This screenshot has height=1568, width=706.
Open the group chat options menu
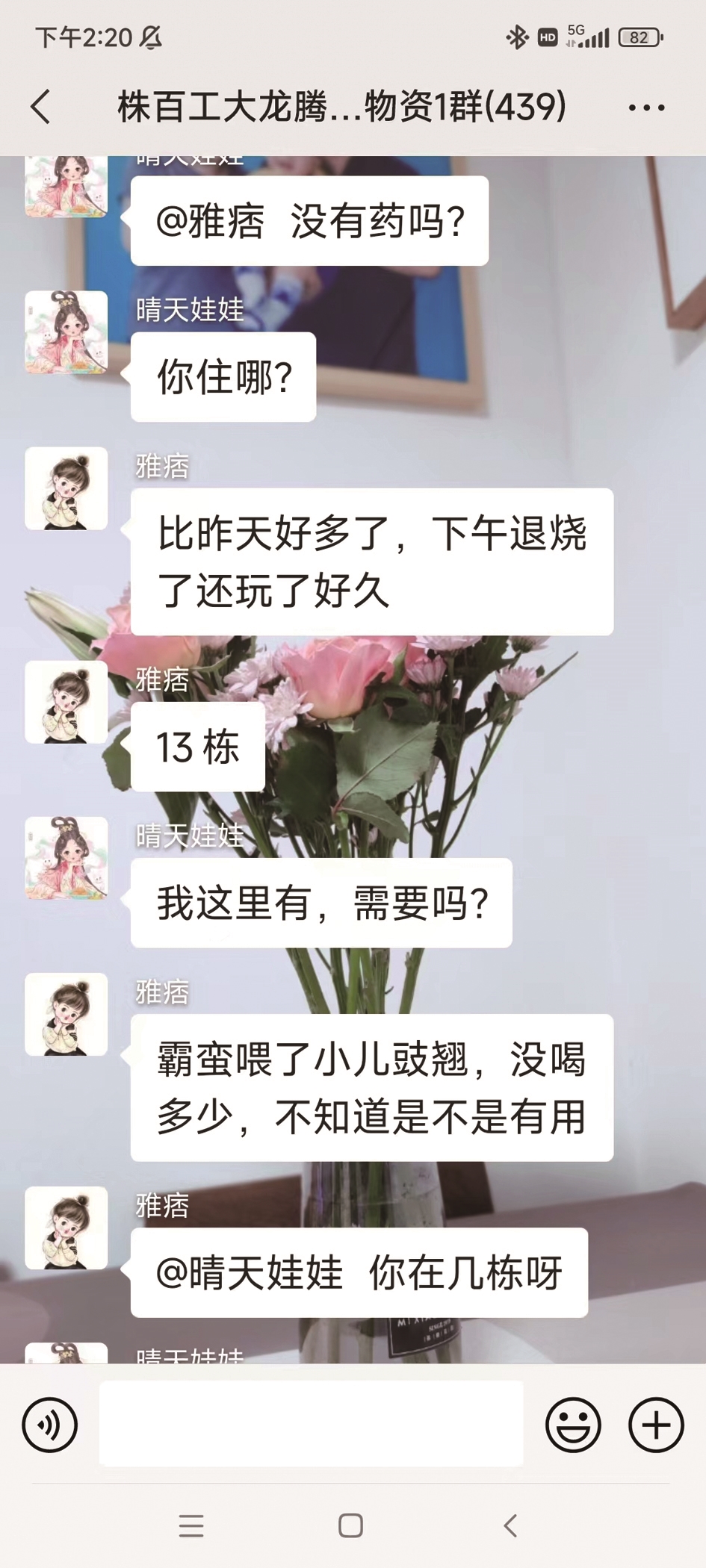click(646, 108)
